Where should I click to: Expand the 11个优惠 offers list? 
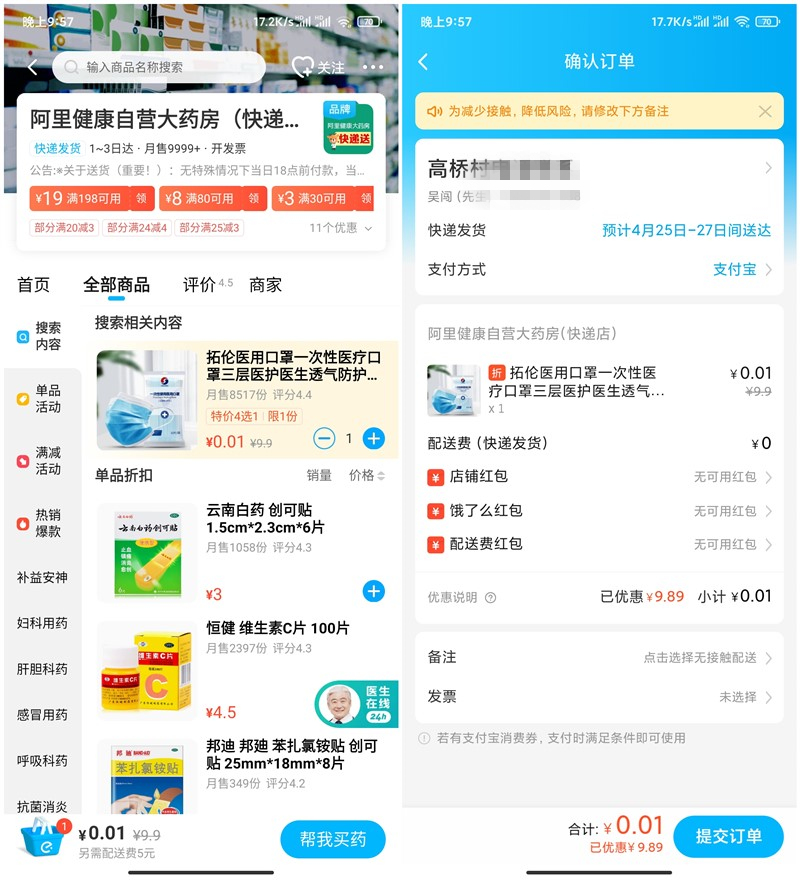click(341, 228)
